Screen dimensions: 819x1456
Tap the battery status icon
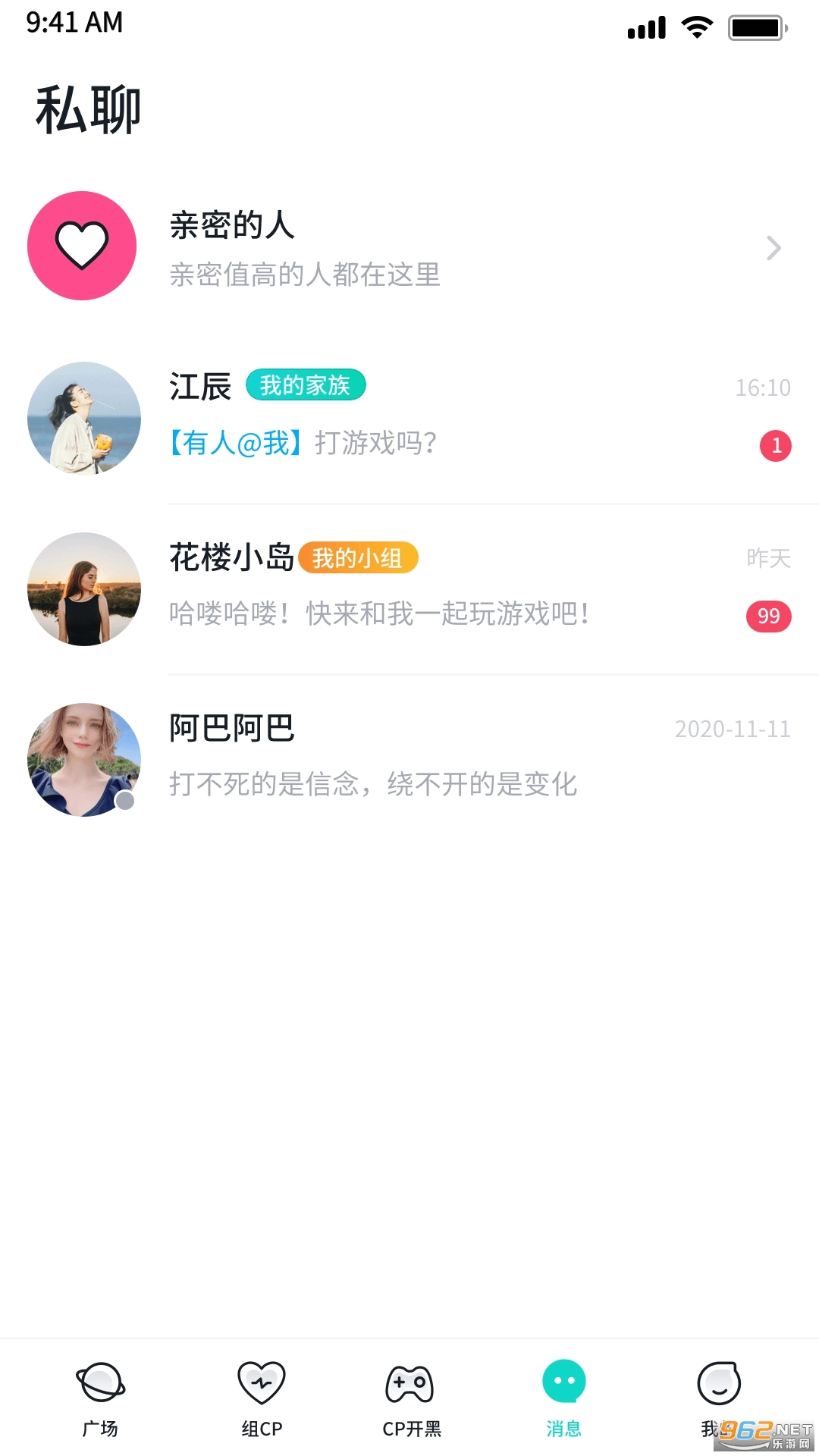coord(756,27)
